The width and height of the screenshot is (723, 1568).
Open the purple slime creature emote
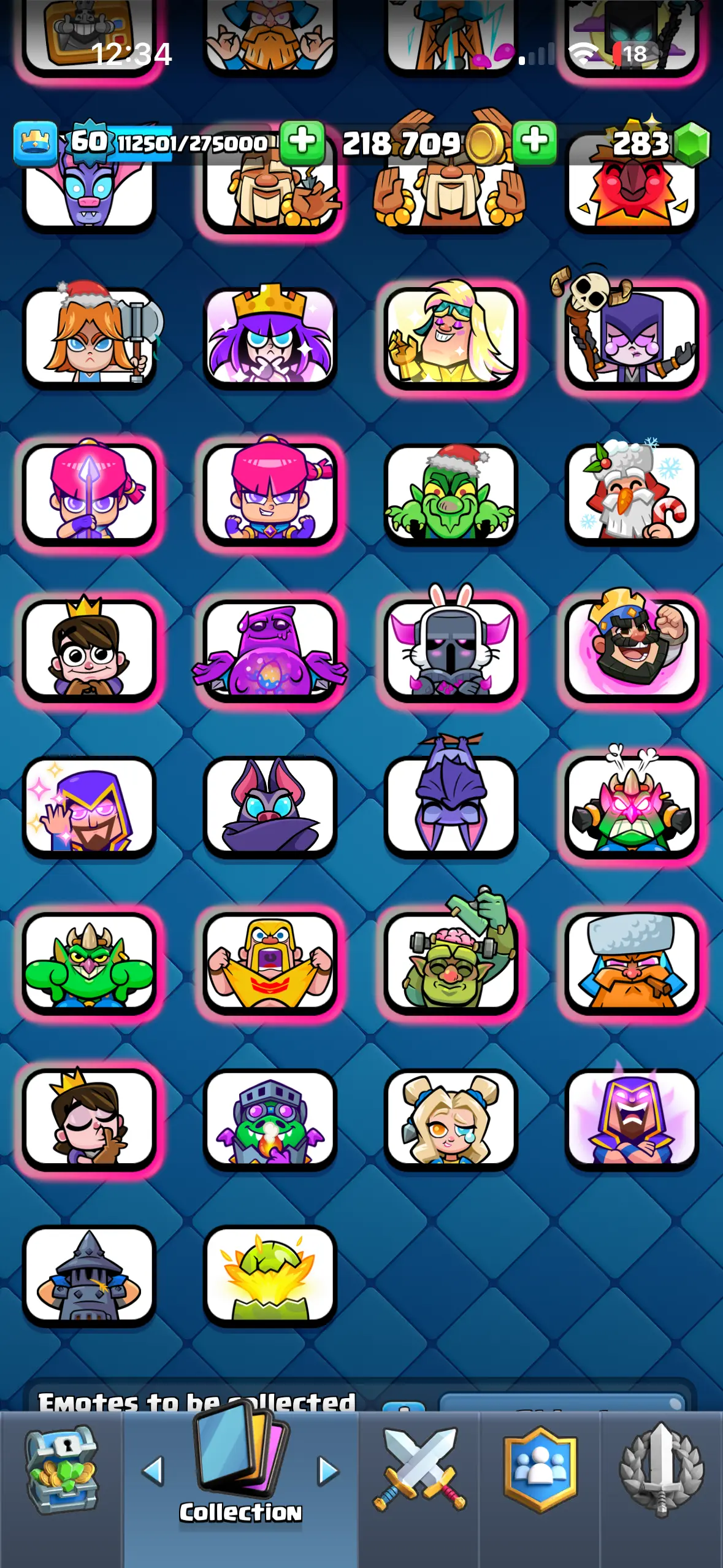(x=270, y=650)
